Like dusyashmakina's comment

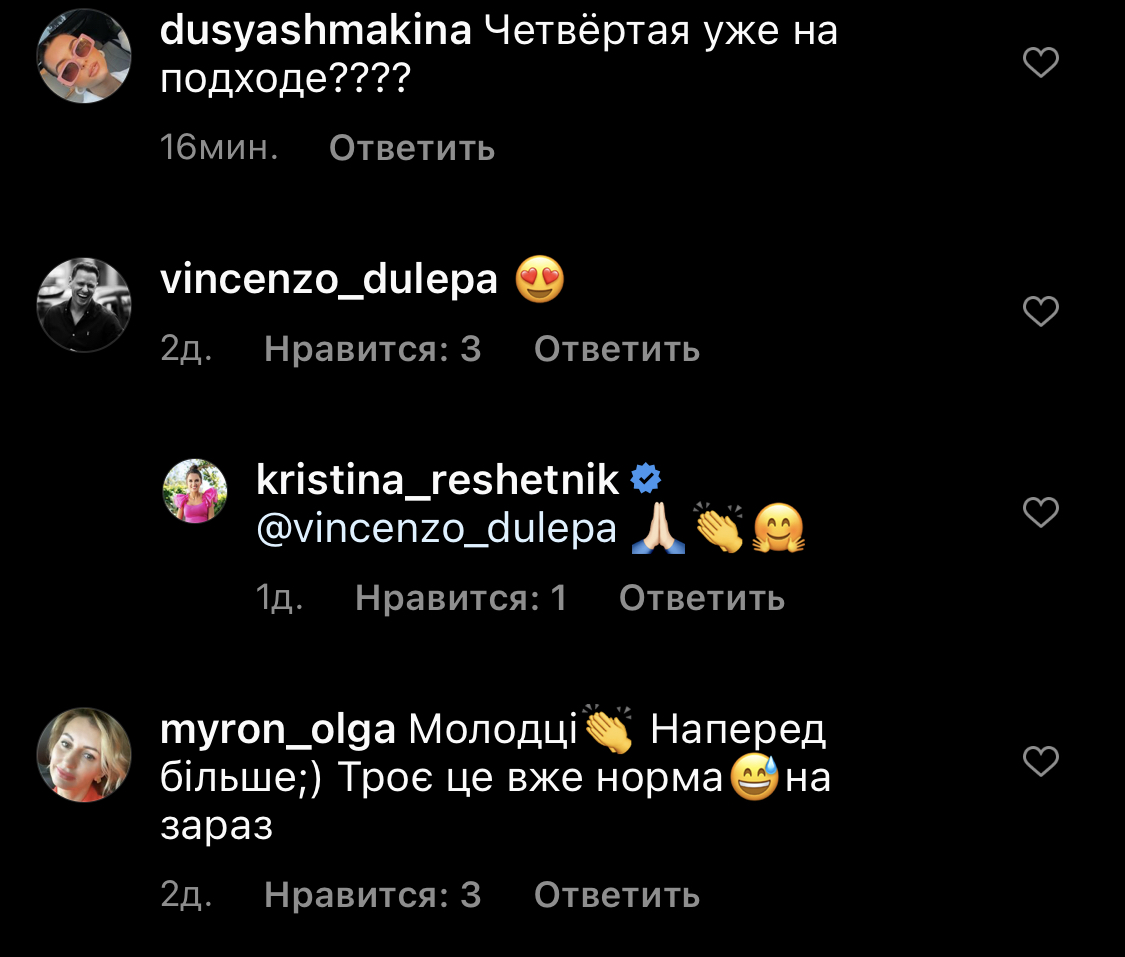[x=1041, y=64]
